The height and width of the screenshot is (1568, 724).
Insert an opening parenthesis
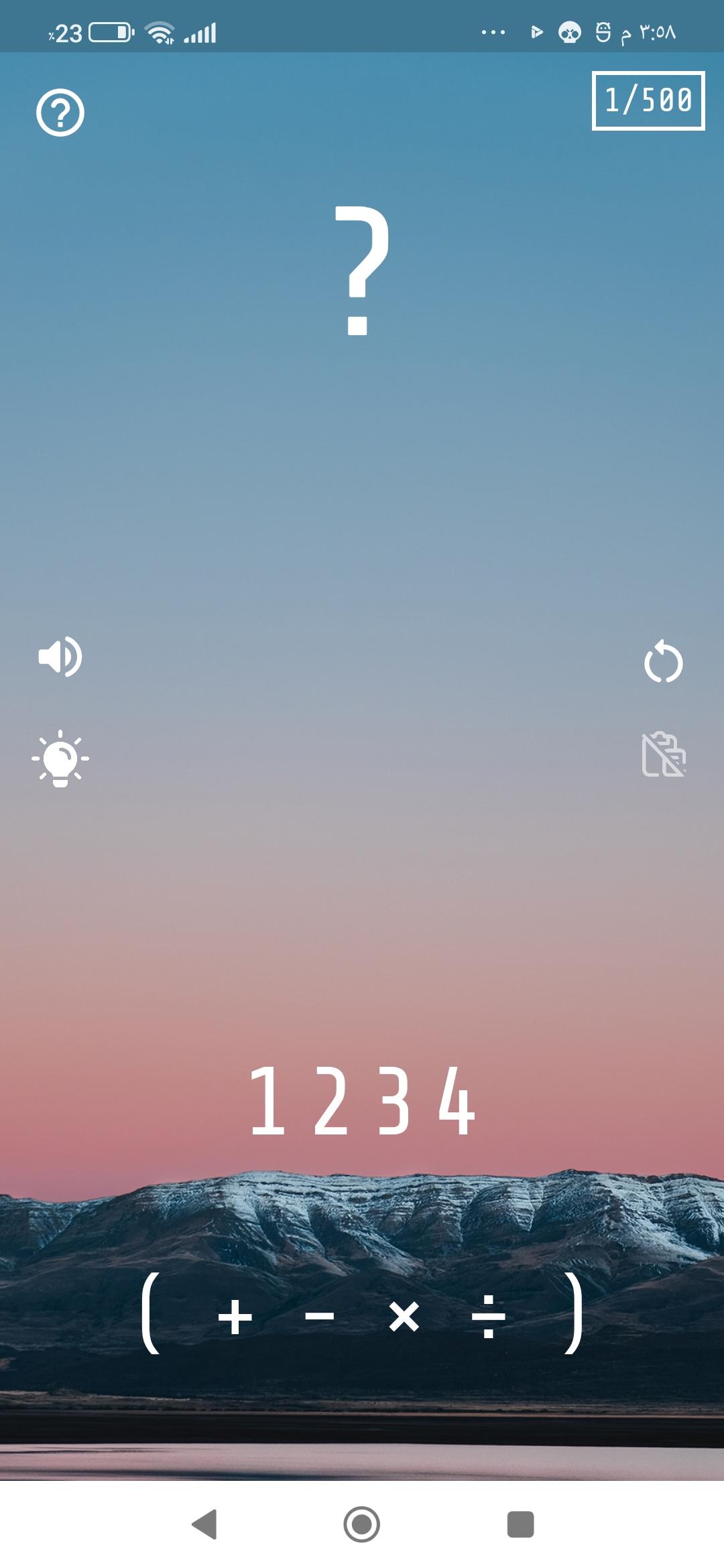tap(151, 1313)
